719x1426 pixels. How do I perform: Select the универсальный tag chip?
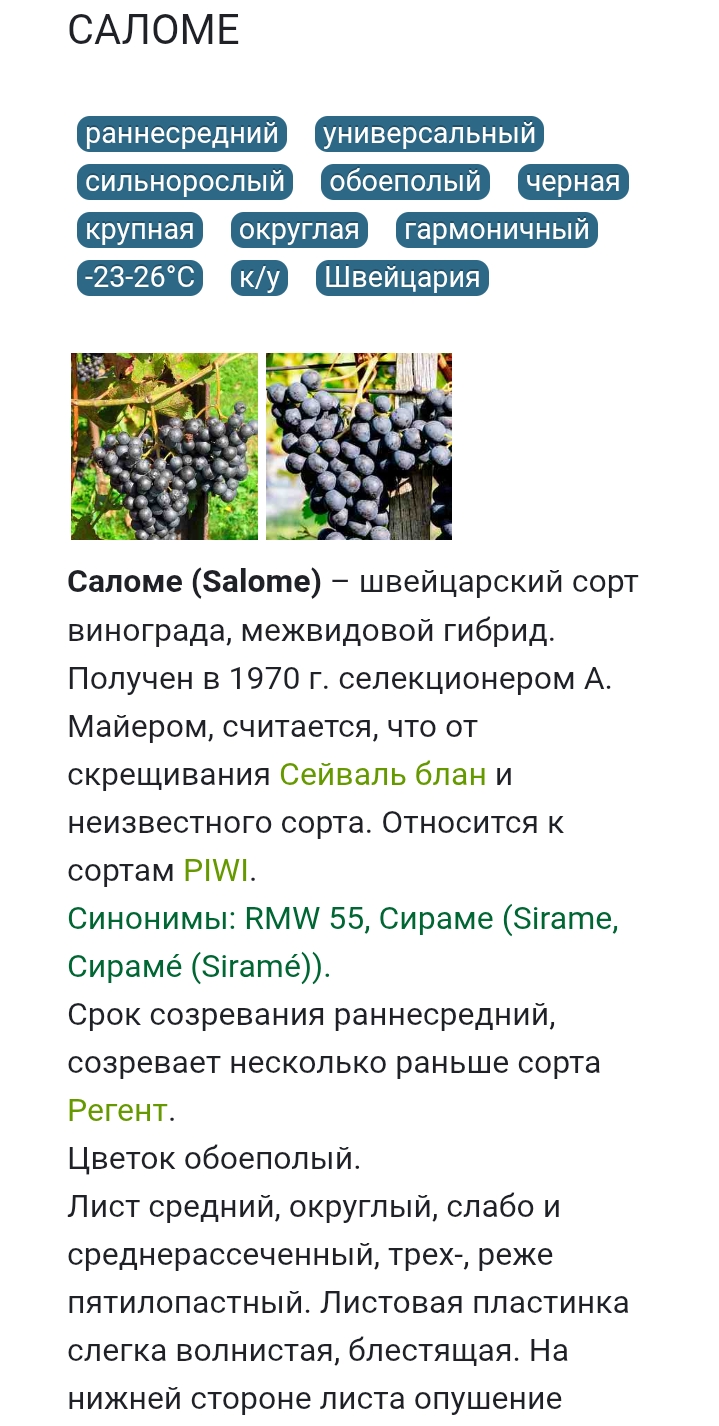click(429, 134)
